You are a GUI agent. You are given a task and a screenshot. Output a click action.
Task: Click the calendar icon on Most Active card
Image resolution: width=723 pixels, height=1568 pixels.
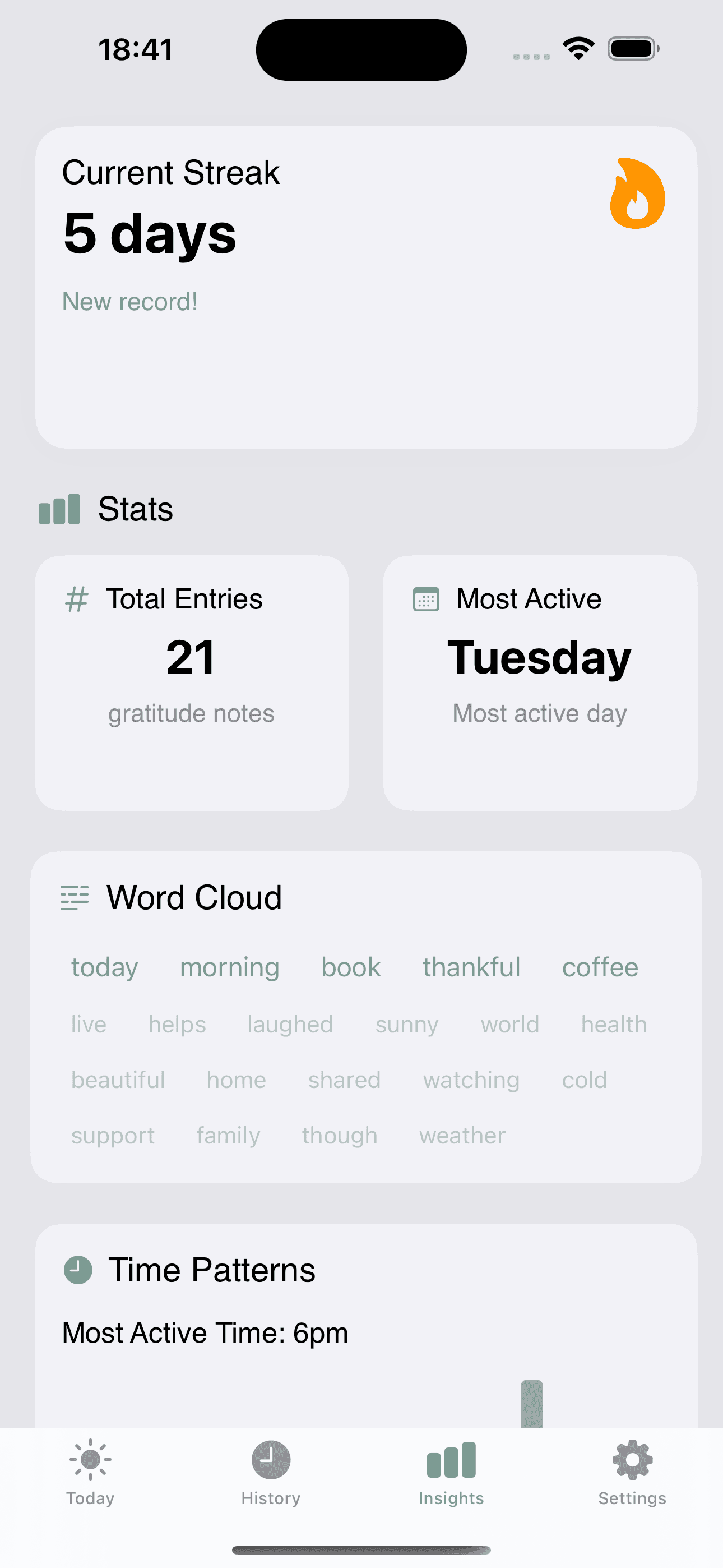pos(425,599)
